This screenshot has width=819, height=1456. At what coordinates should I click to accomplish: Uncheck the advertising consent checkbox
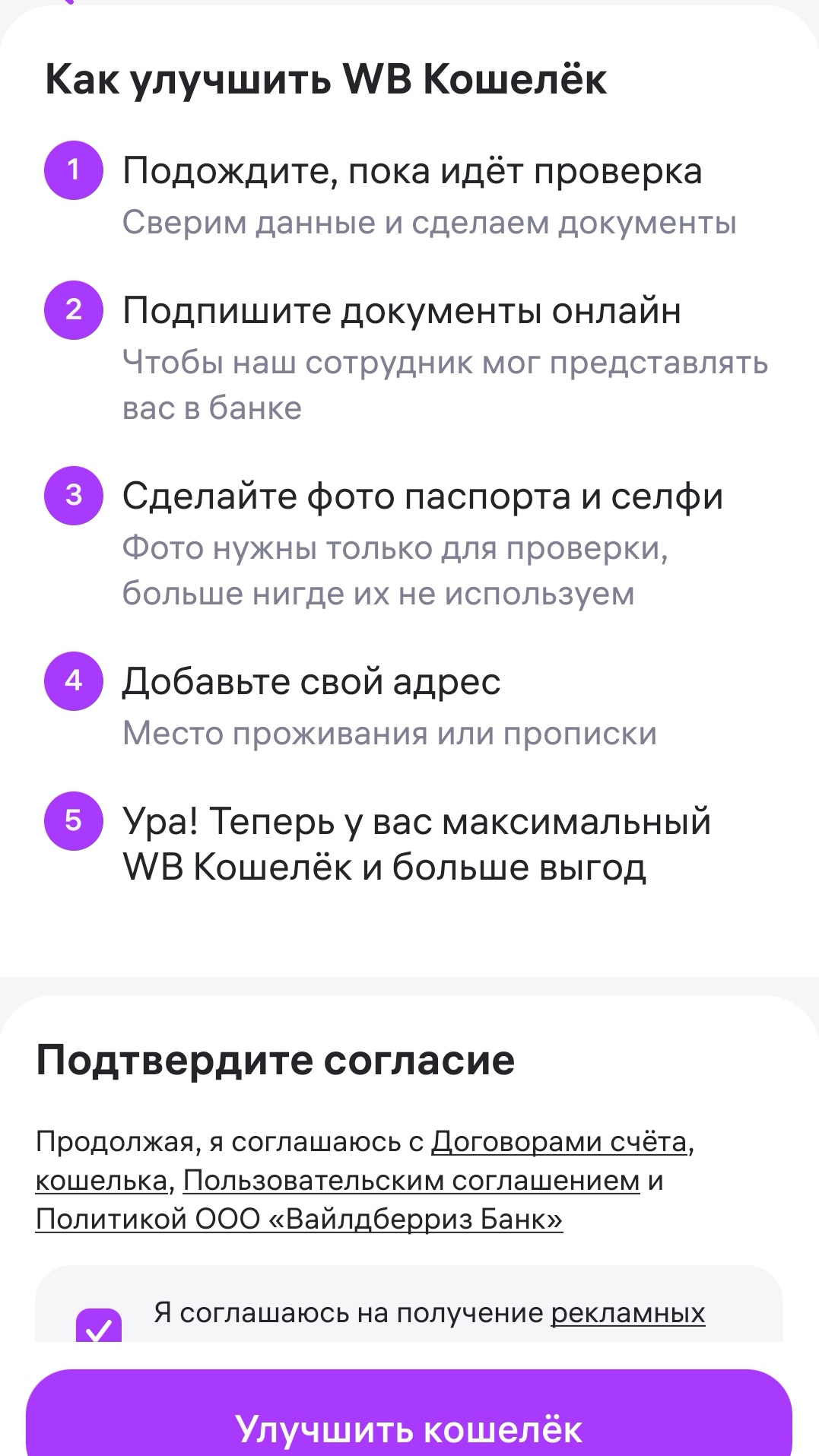coord(99,1327)
